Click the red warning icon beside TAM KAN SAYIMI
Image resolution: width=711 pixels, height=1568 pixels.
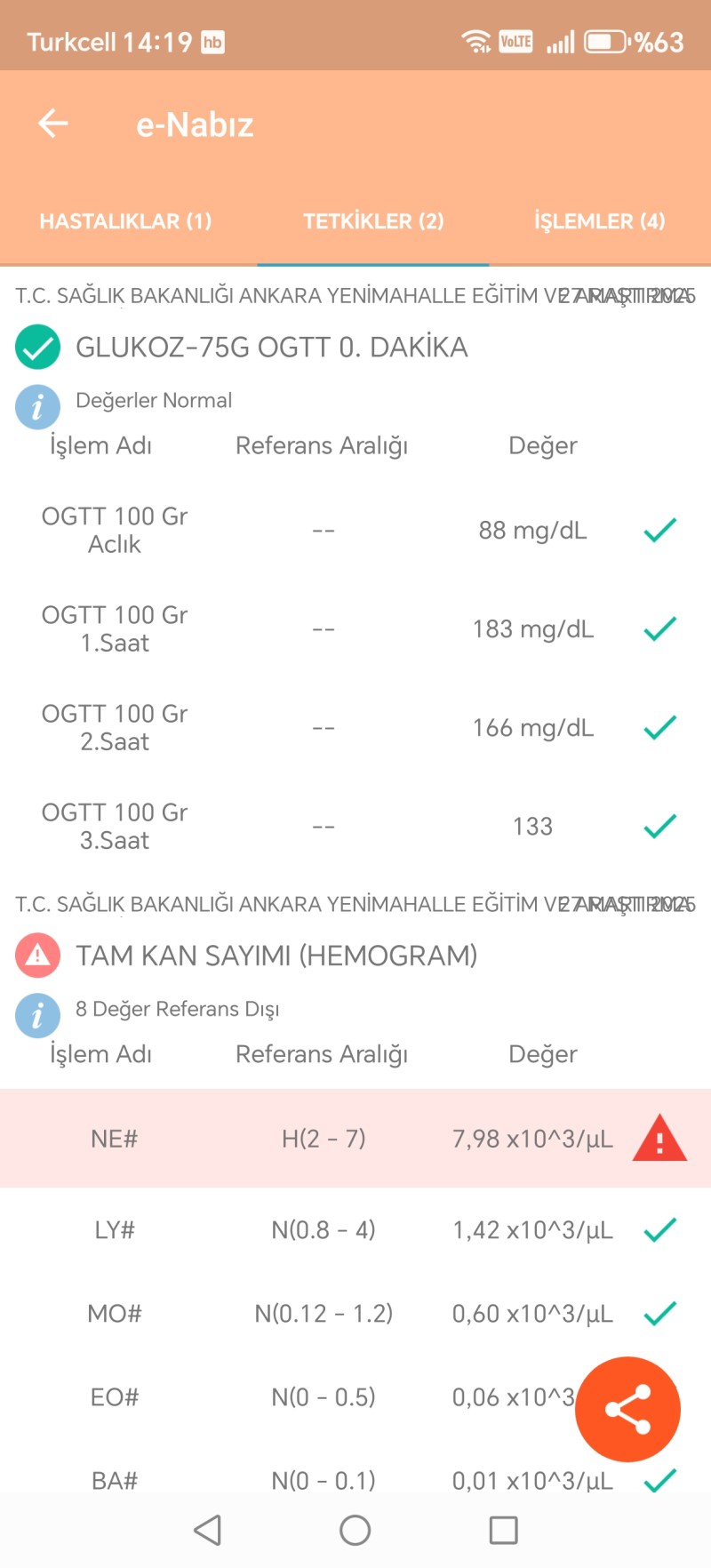point(37,956)
